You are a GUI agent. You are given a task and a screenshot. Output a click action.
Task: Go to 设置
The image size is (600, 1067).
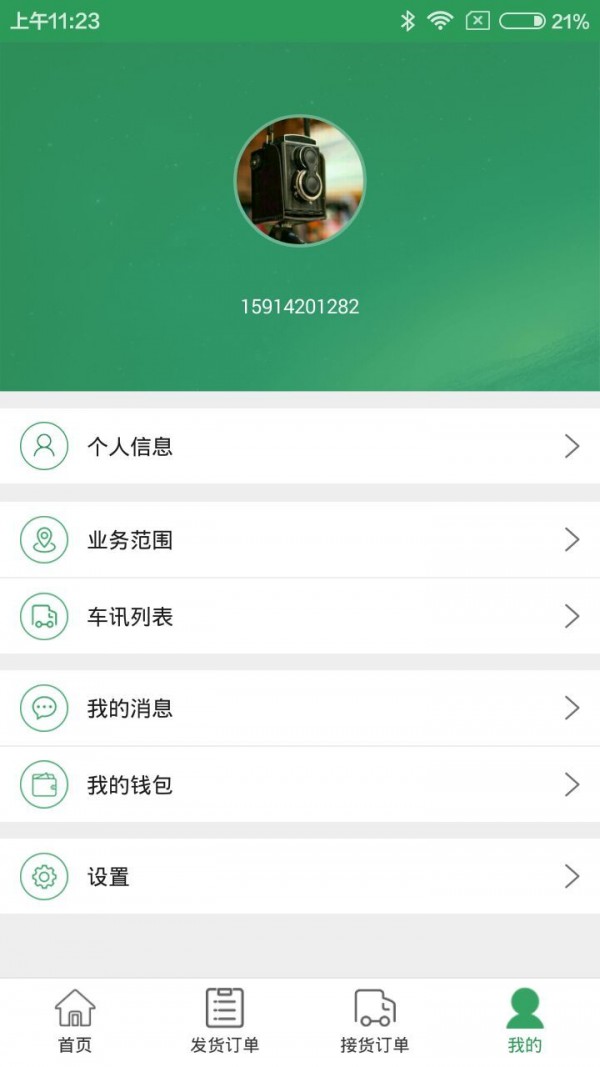point(300,876)
